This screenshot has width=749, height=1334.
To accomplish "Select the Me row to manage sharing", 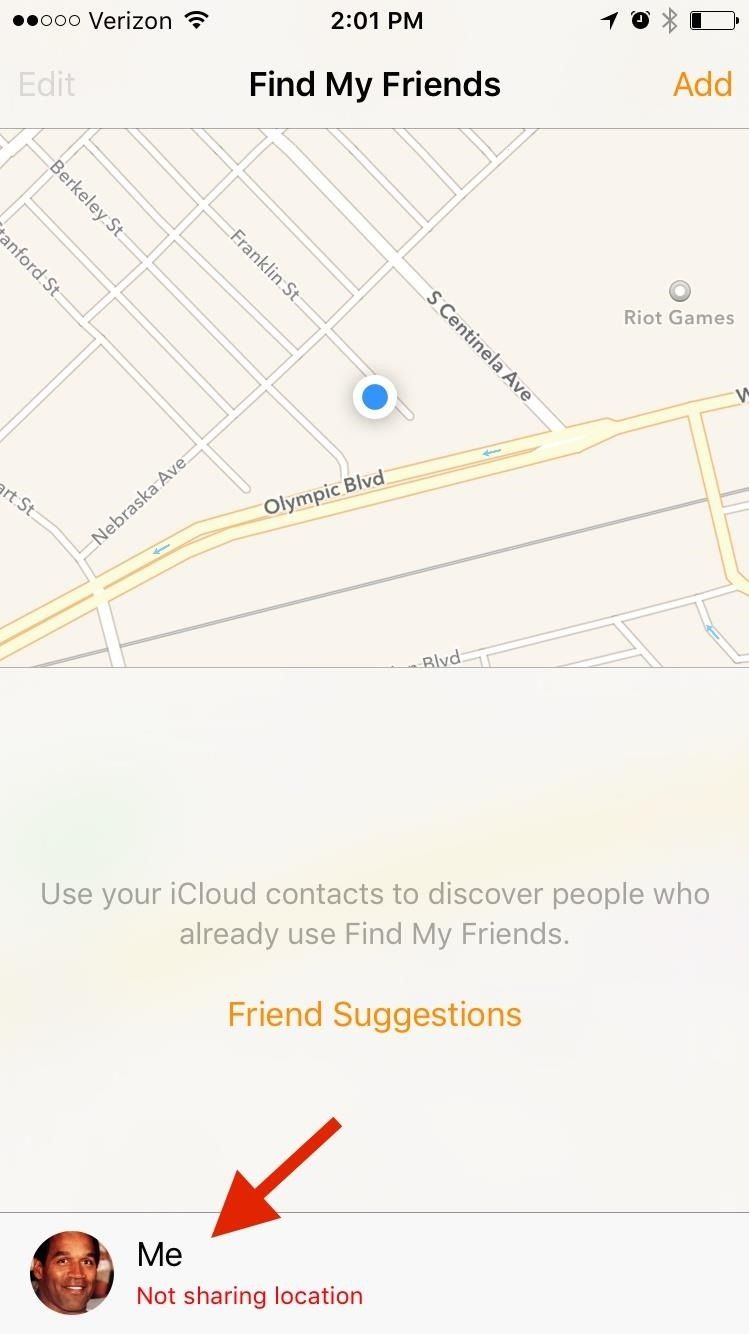I will coord(159,1254).
